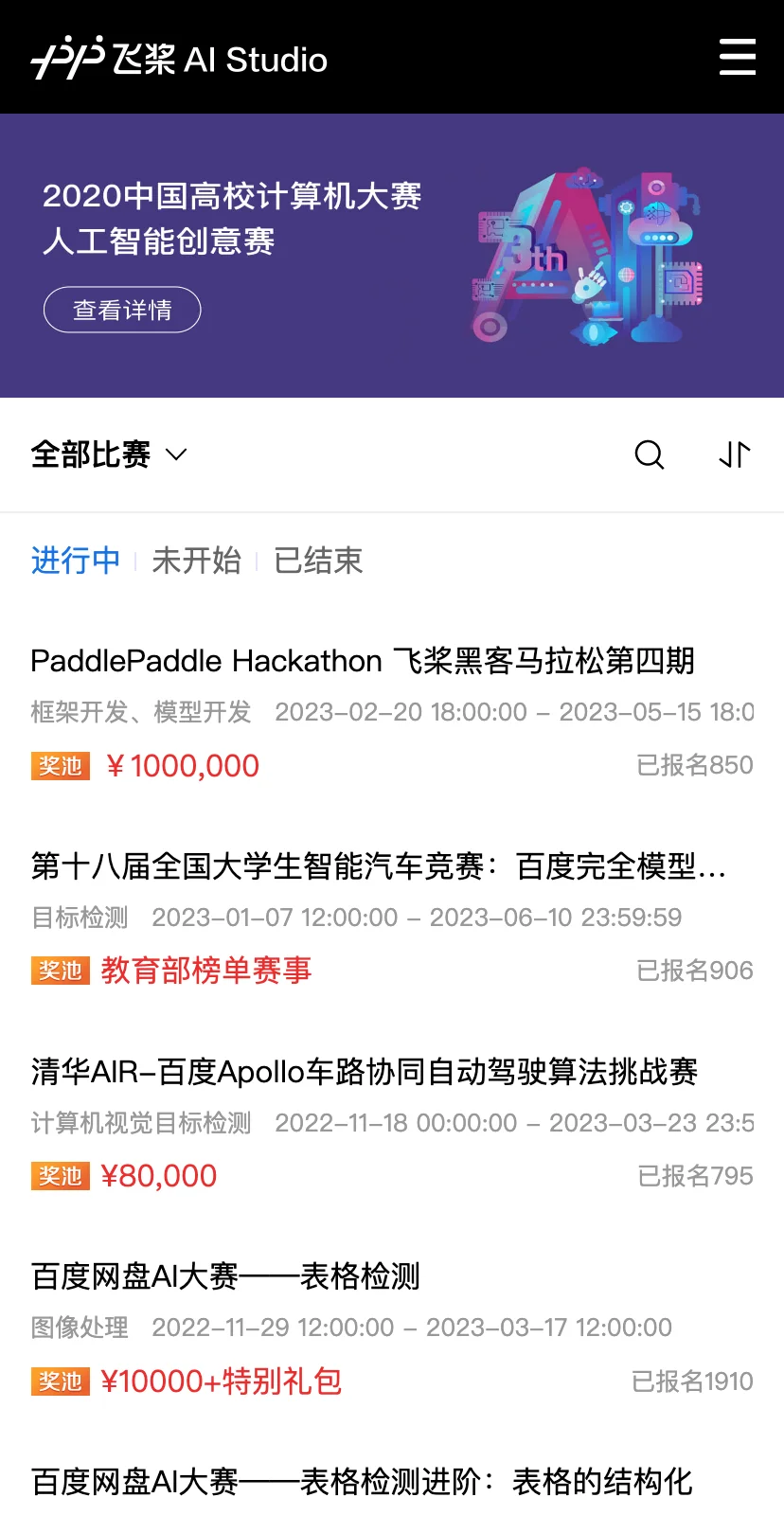The image size is (784, 1515).
Task: Select the 进行中 tab
Action: pyautogui.click(x=76, y=561)
